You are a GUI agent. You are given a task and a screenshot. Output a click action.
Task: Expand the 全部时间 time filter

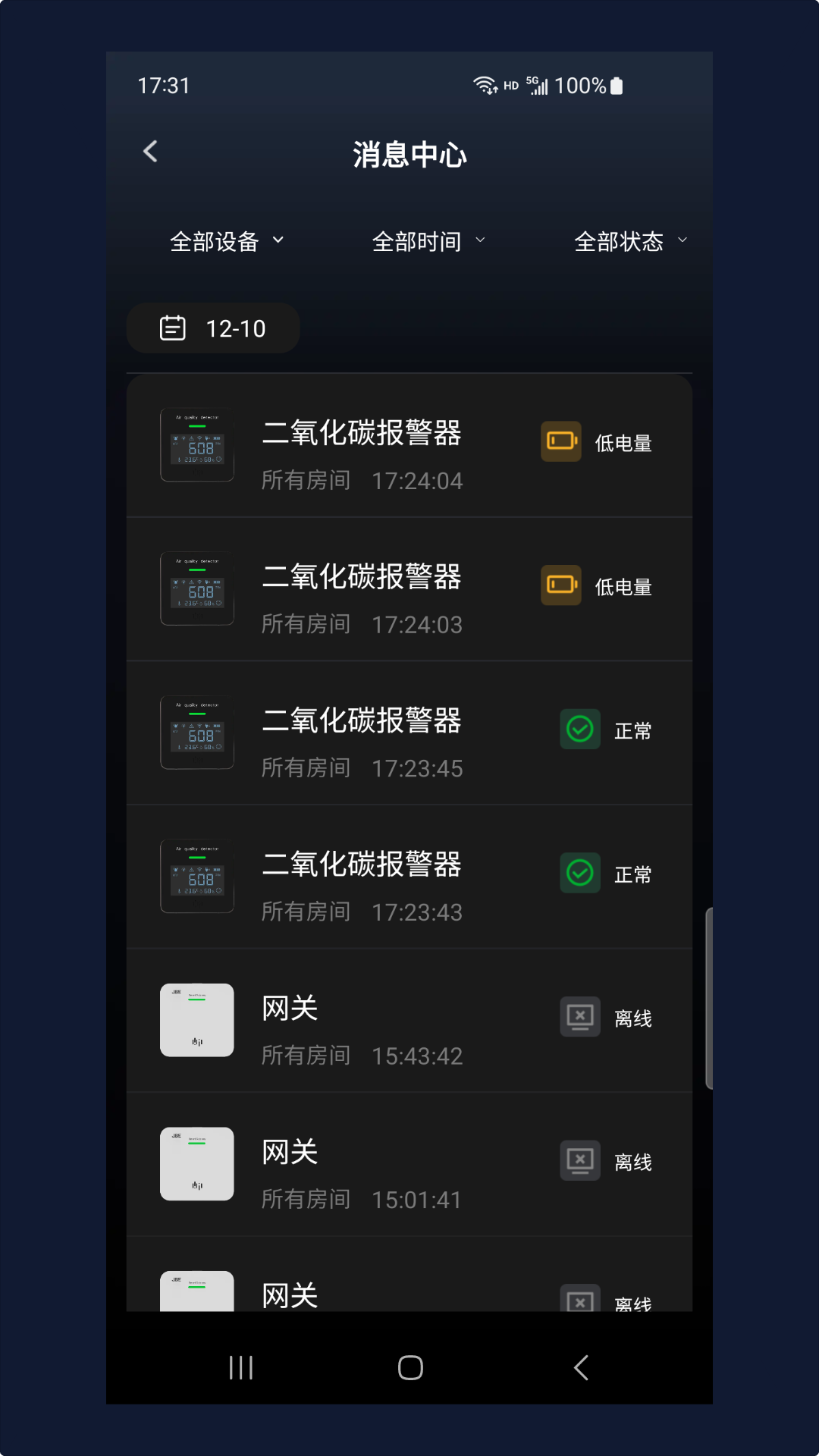[428, 240]
